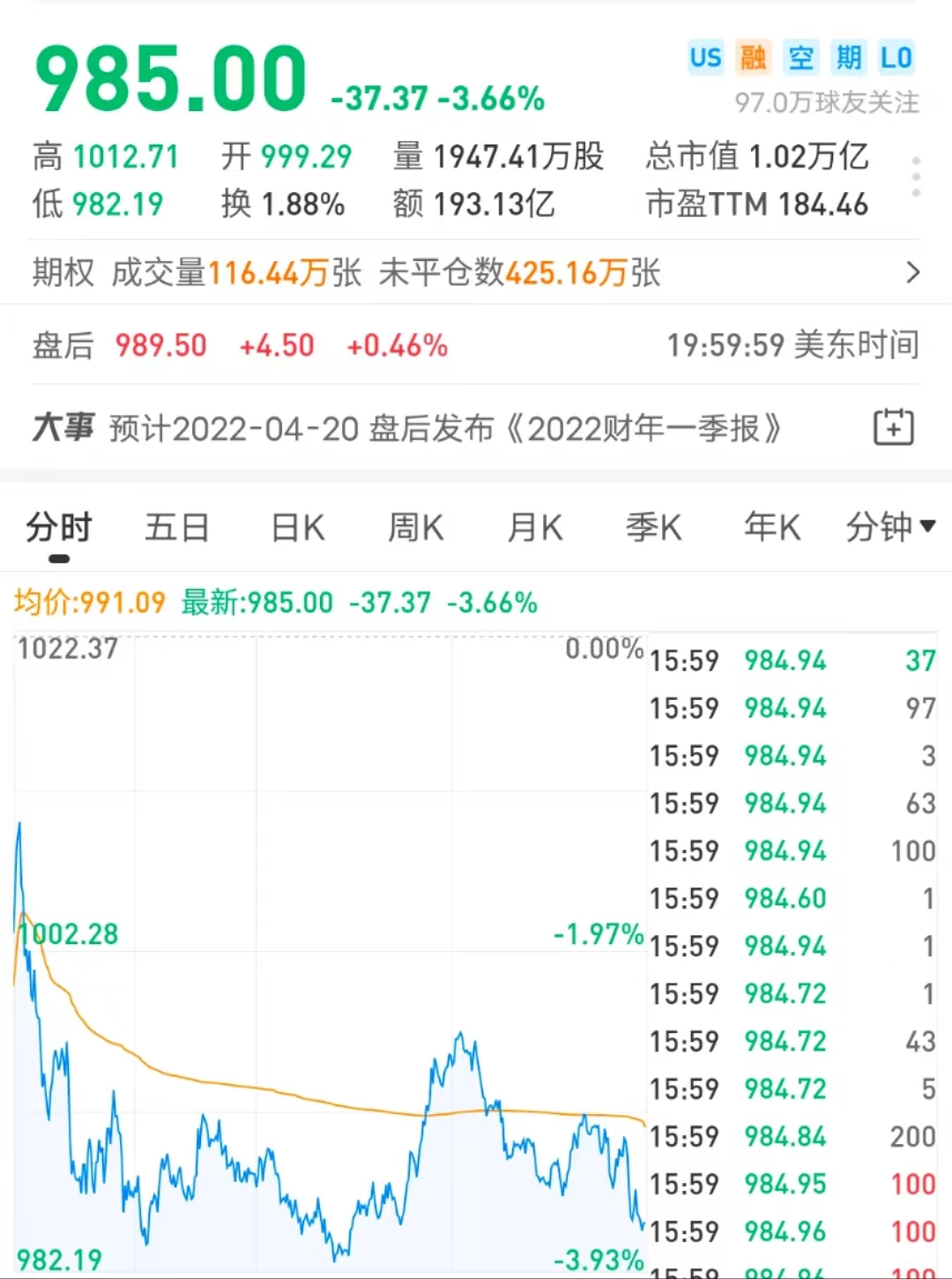Switch to the 五日 chart tab
This screenshot has width=952, height=1279.
coord(177,528)
